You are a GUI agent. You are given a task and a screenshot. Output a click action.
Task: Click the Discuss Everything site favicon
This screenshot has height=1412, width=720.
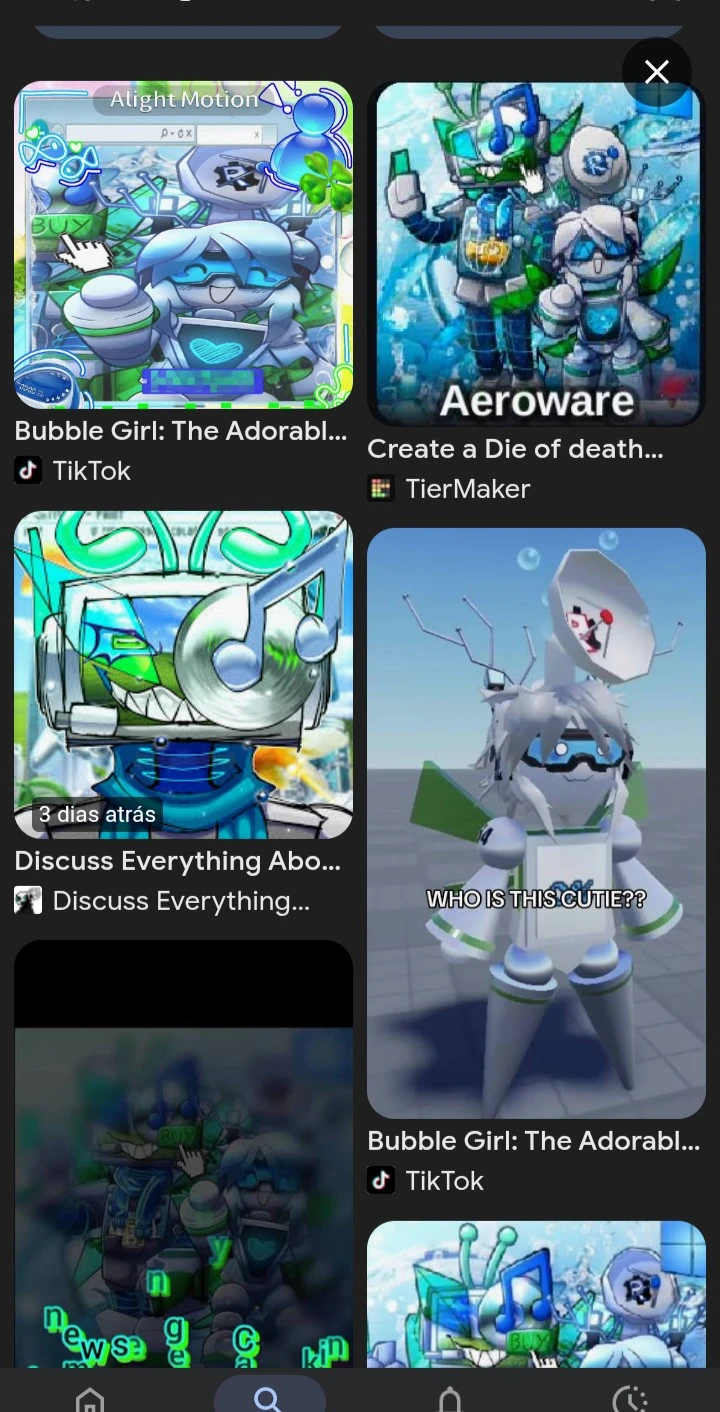pos(27,900)
